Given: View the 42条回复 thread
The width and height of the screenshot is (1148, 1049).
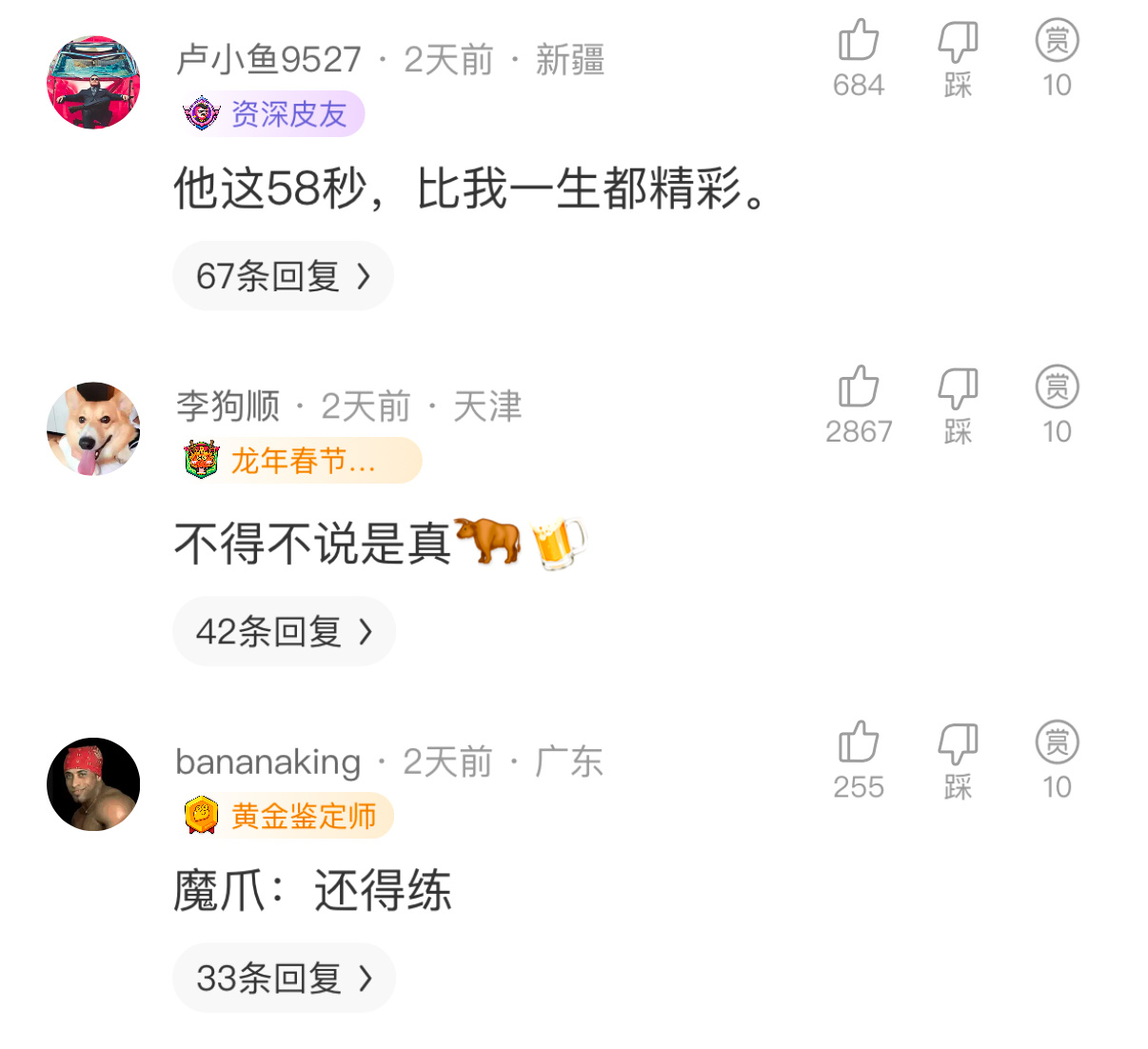Looking at the screenshot, I should 284,631.
